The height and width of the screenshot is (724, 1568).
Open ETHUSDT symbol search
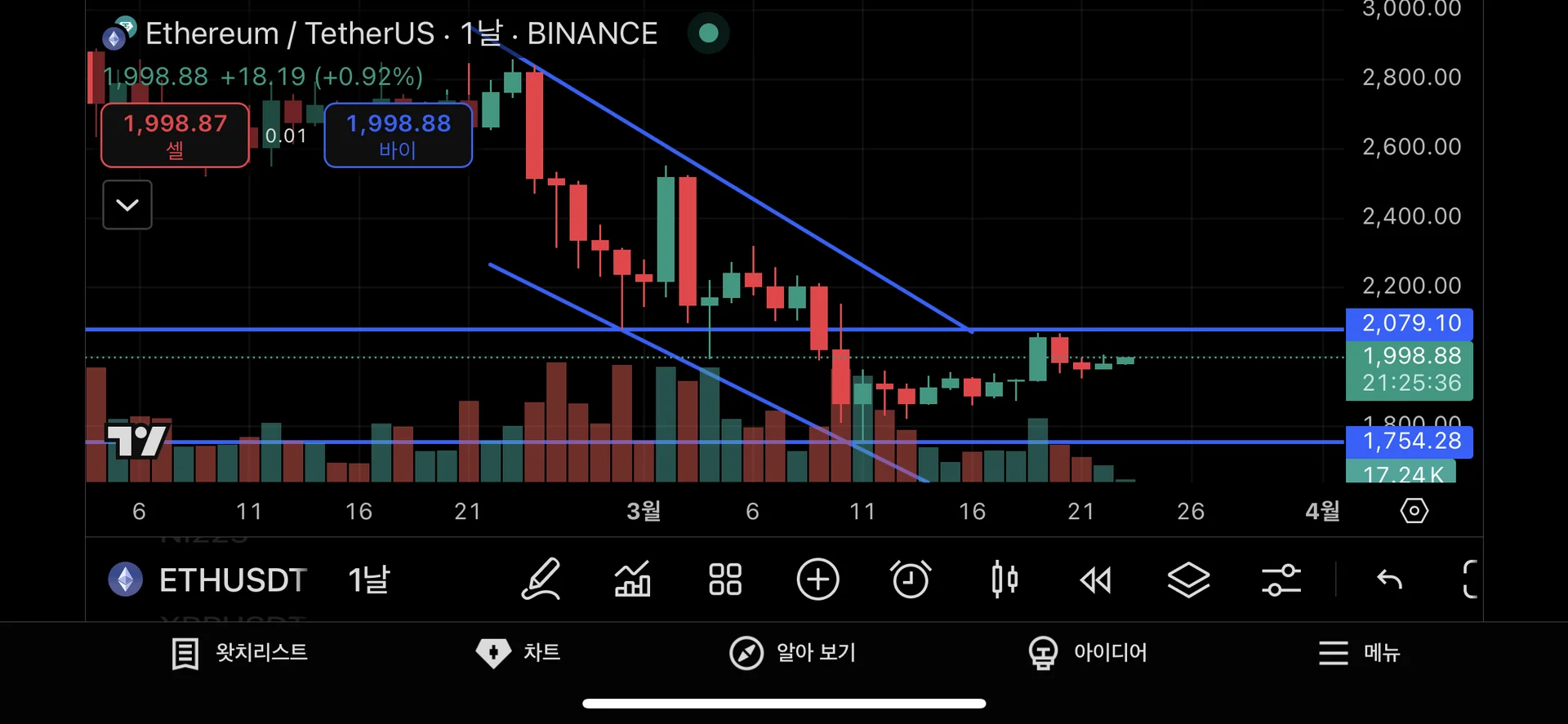click(208, 580)
